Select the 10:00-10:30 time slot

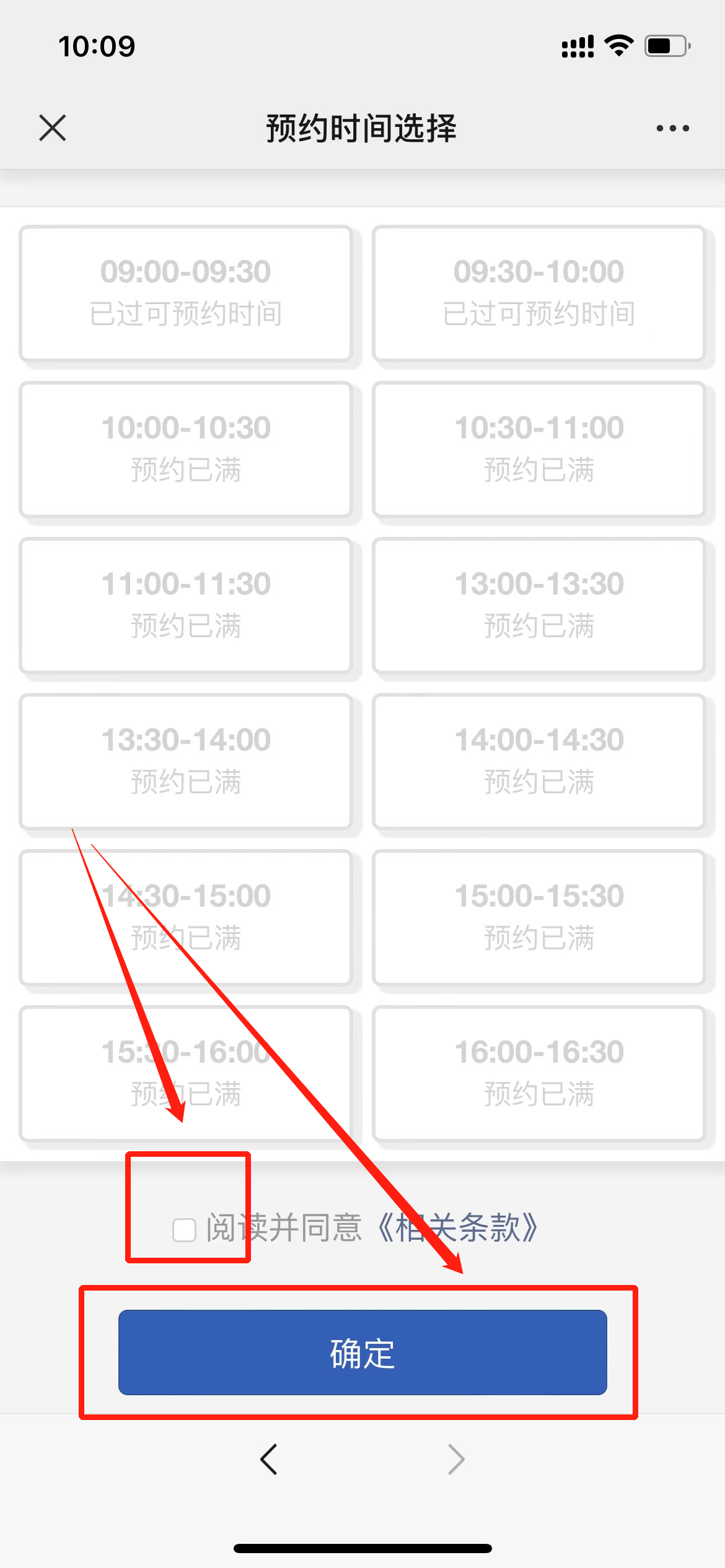pos(186,448)
